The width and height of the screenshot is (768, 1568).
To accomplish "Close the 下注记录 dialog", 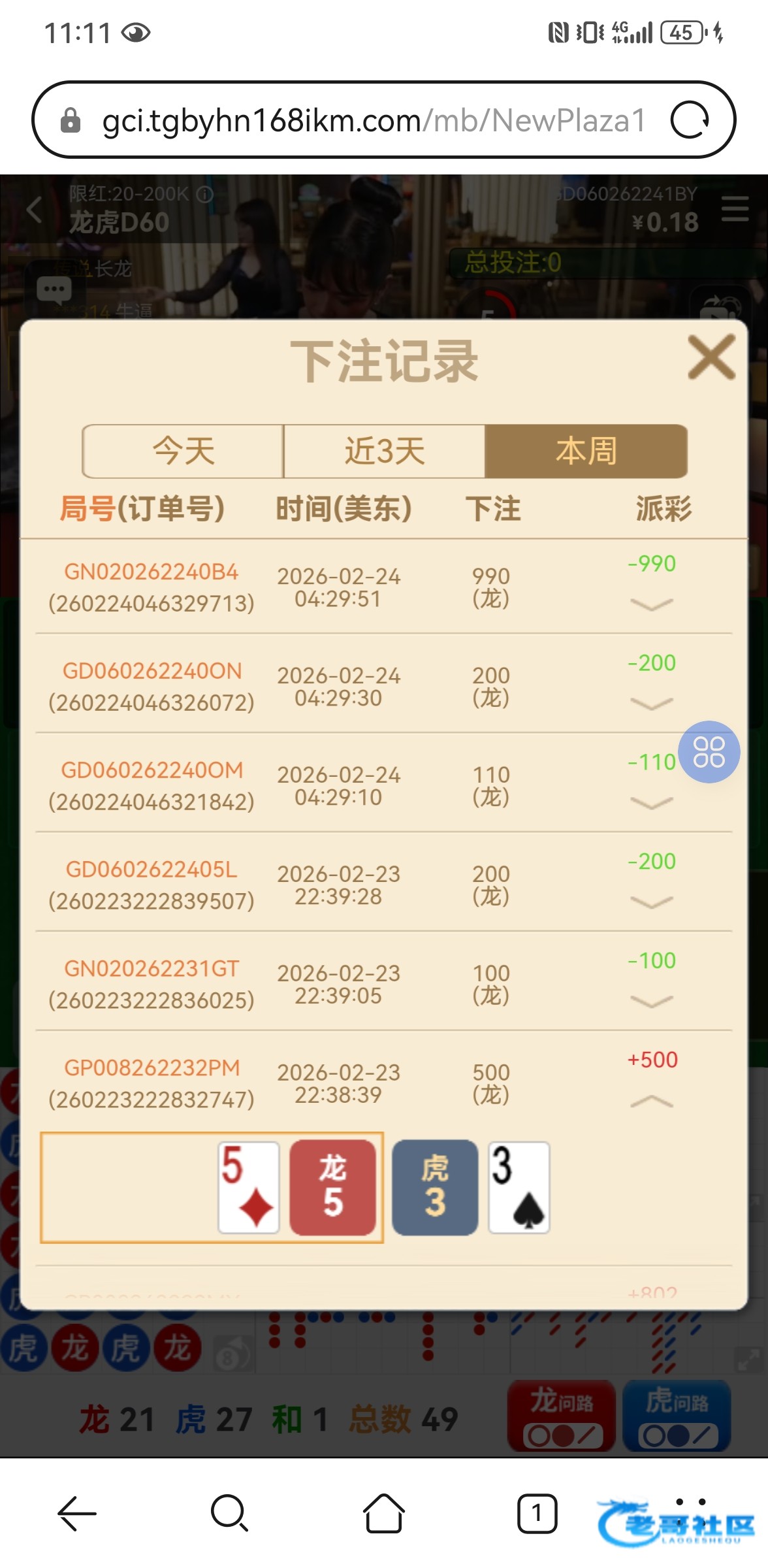I will tap(711, 357).
